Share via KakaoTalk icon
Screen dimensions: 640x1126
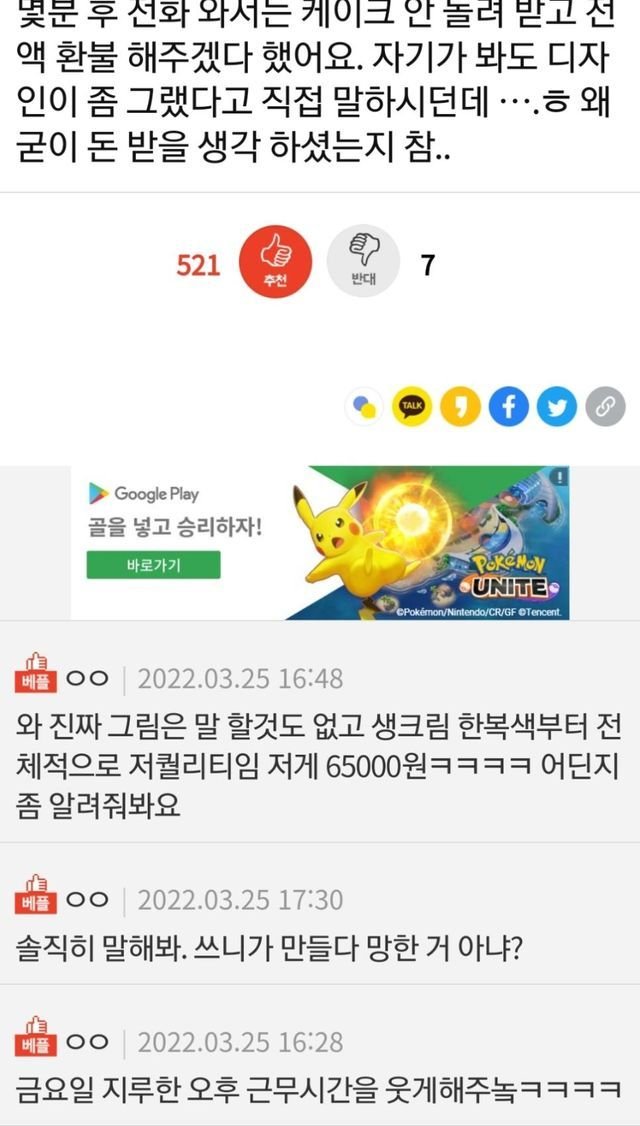411,406
